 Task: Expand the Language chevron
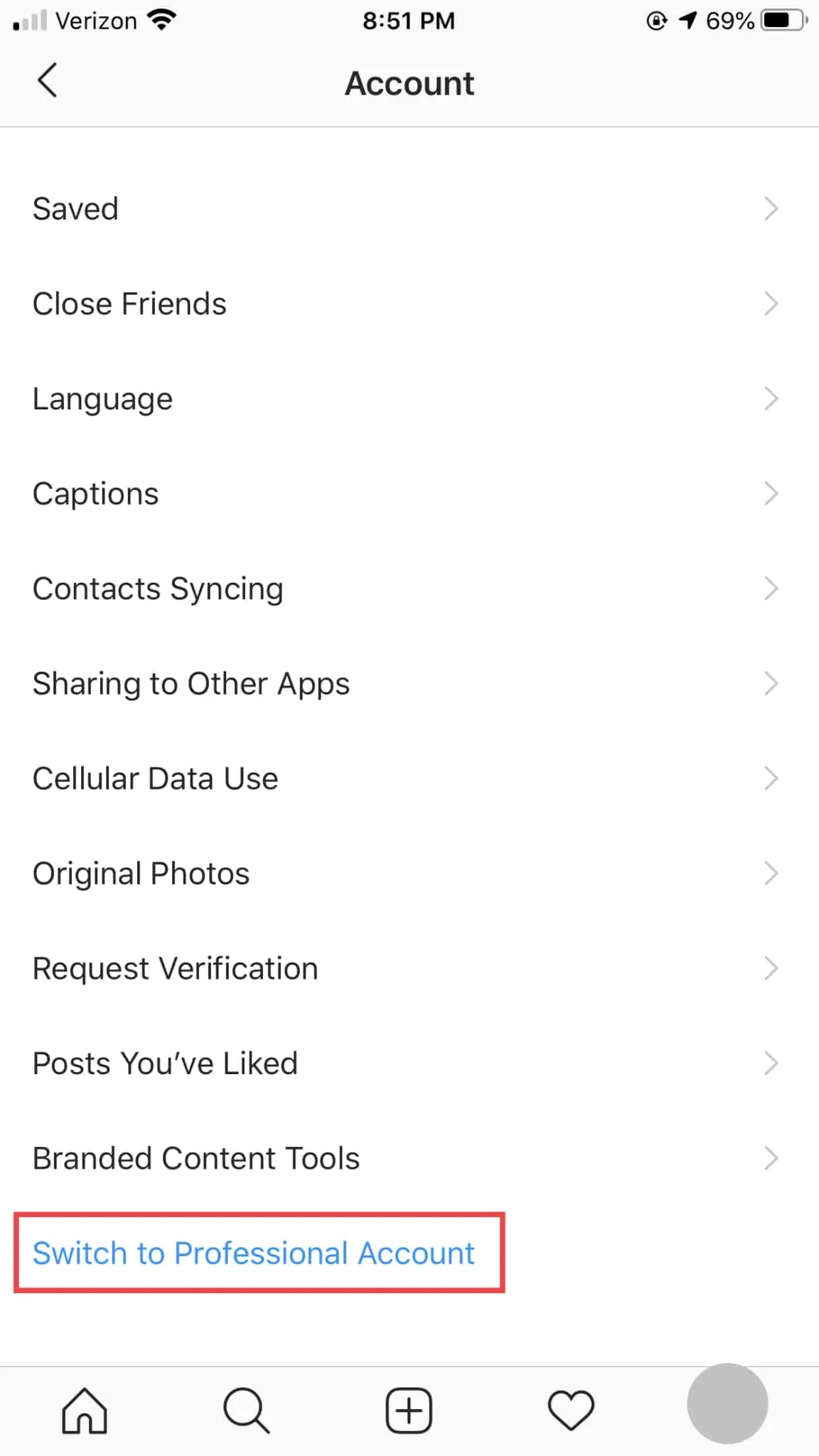click(x=772, y=398)
